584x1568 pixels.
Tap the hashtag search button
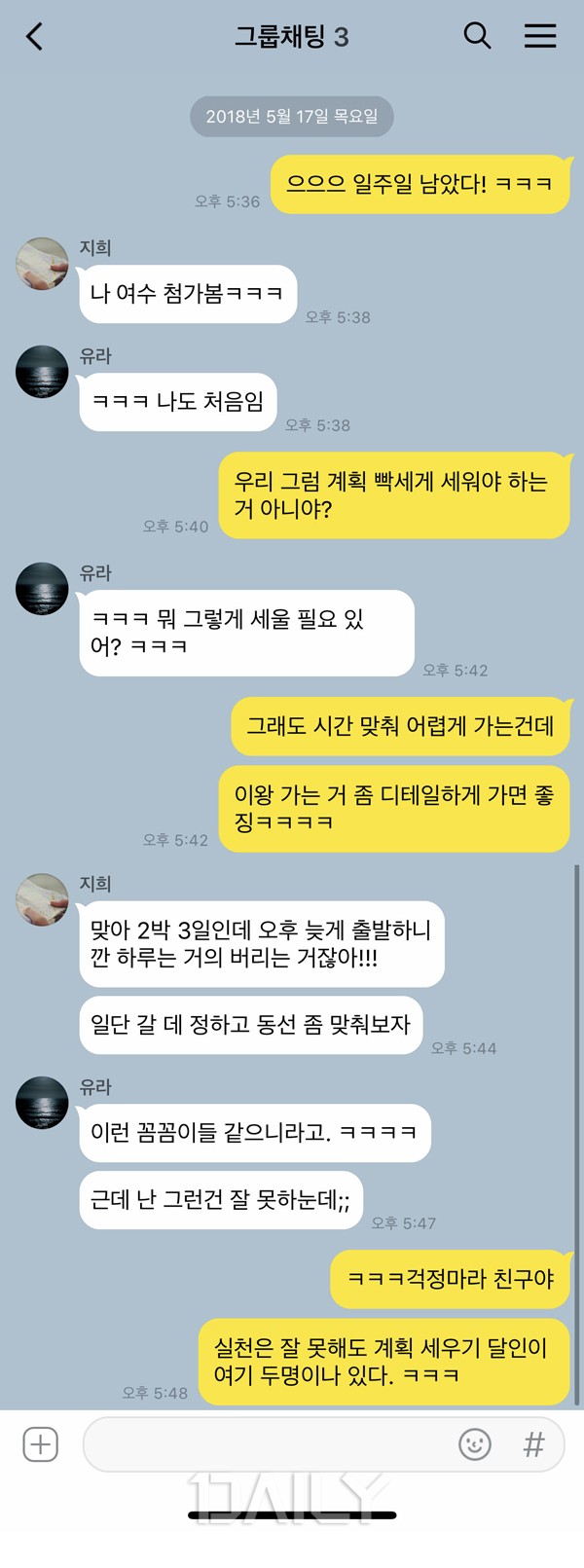point(533,1444)
